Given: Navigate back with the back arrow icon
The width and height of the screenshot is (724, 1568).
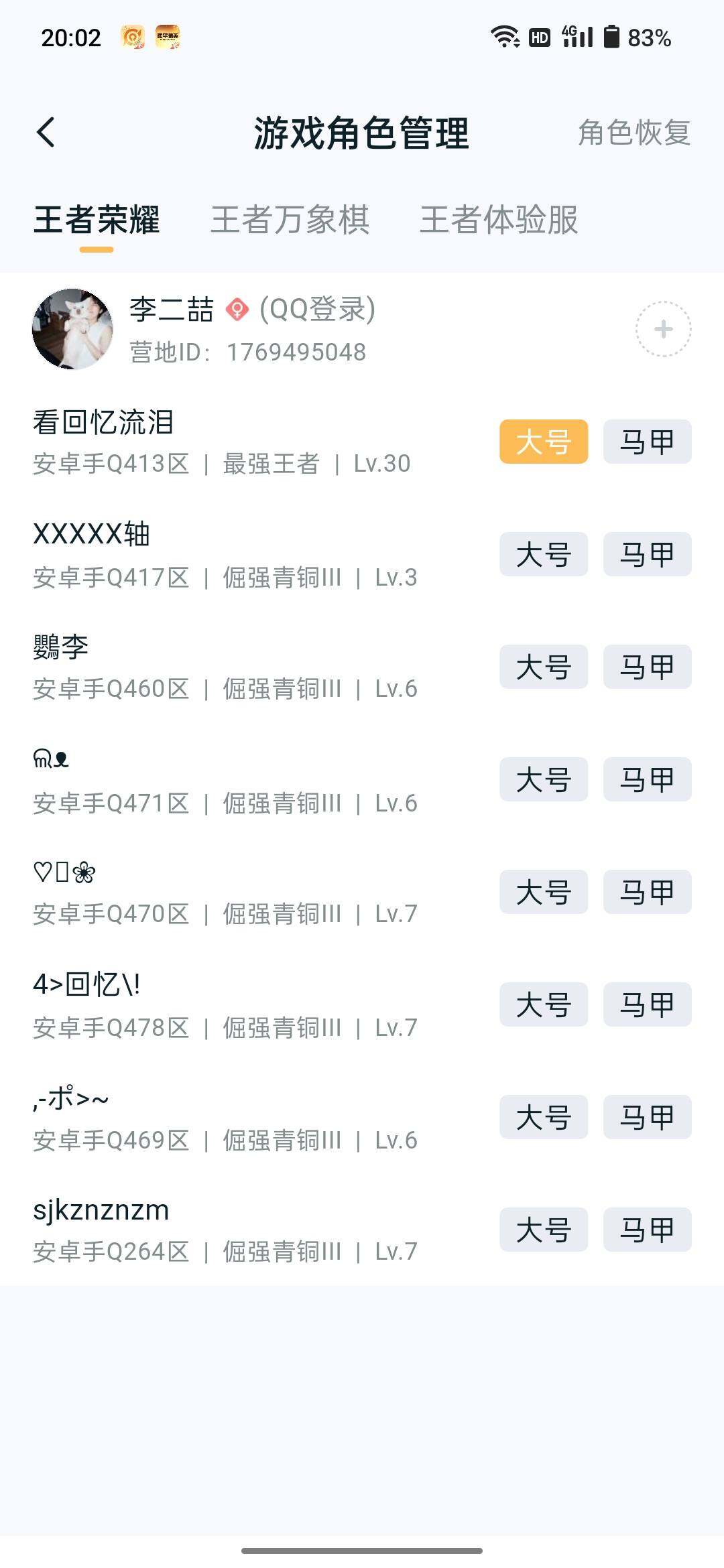Looking at the screenshot, I should pyautogui.click(x=45, y=131).
